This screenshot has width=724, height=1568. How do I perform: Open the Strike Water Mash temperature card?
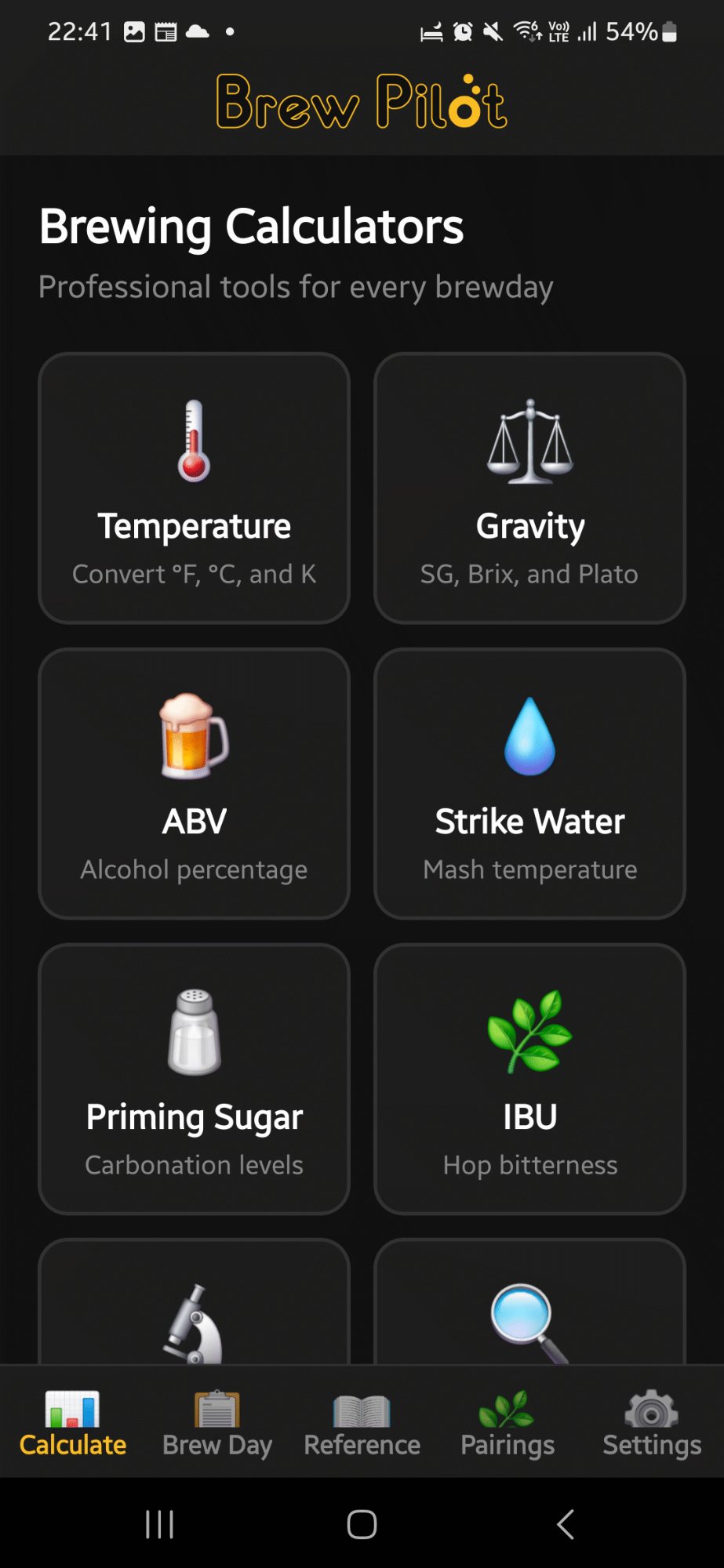pos(529,784)
